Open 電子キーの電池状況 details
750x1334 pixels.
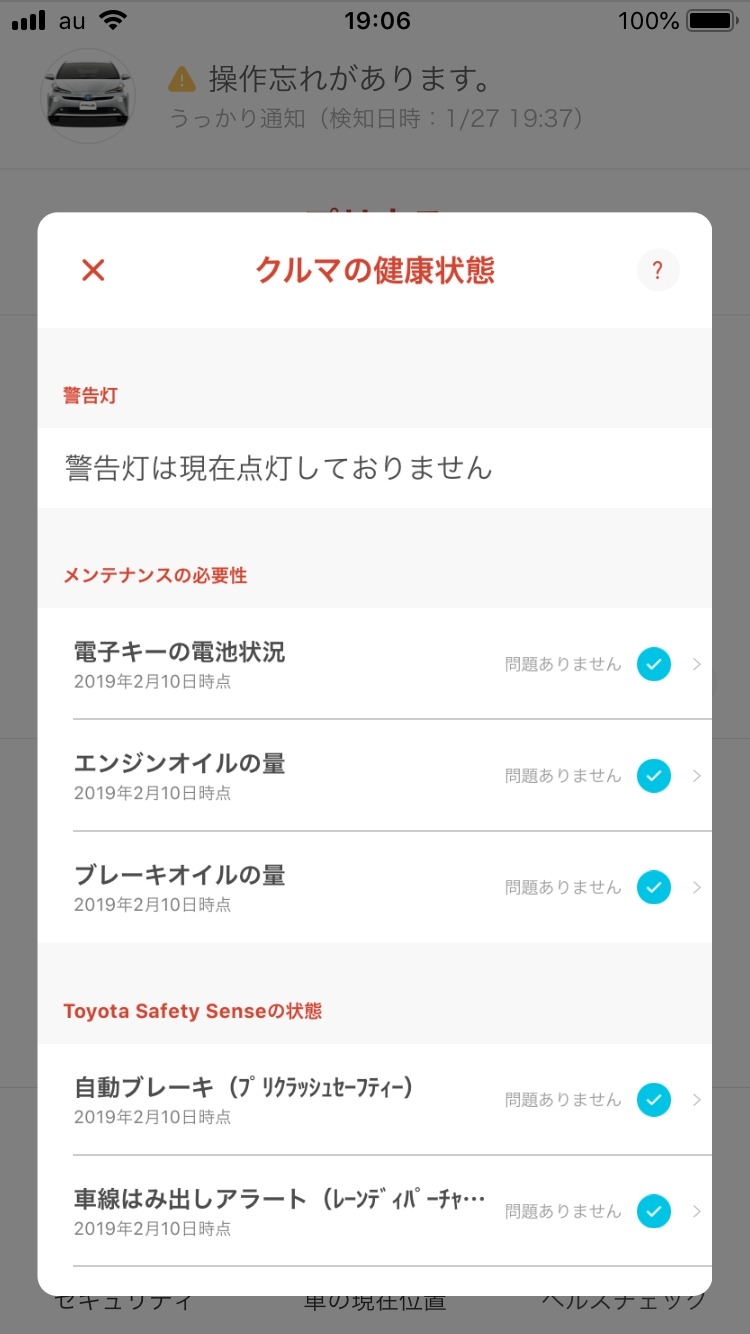click(375, 664)
